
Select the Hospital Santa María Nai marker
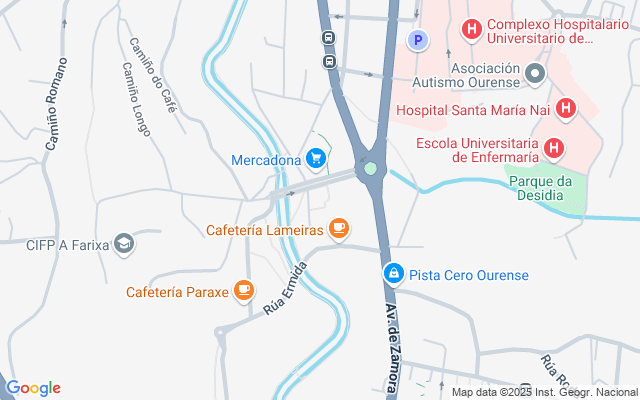[566, 108]
